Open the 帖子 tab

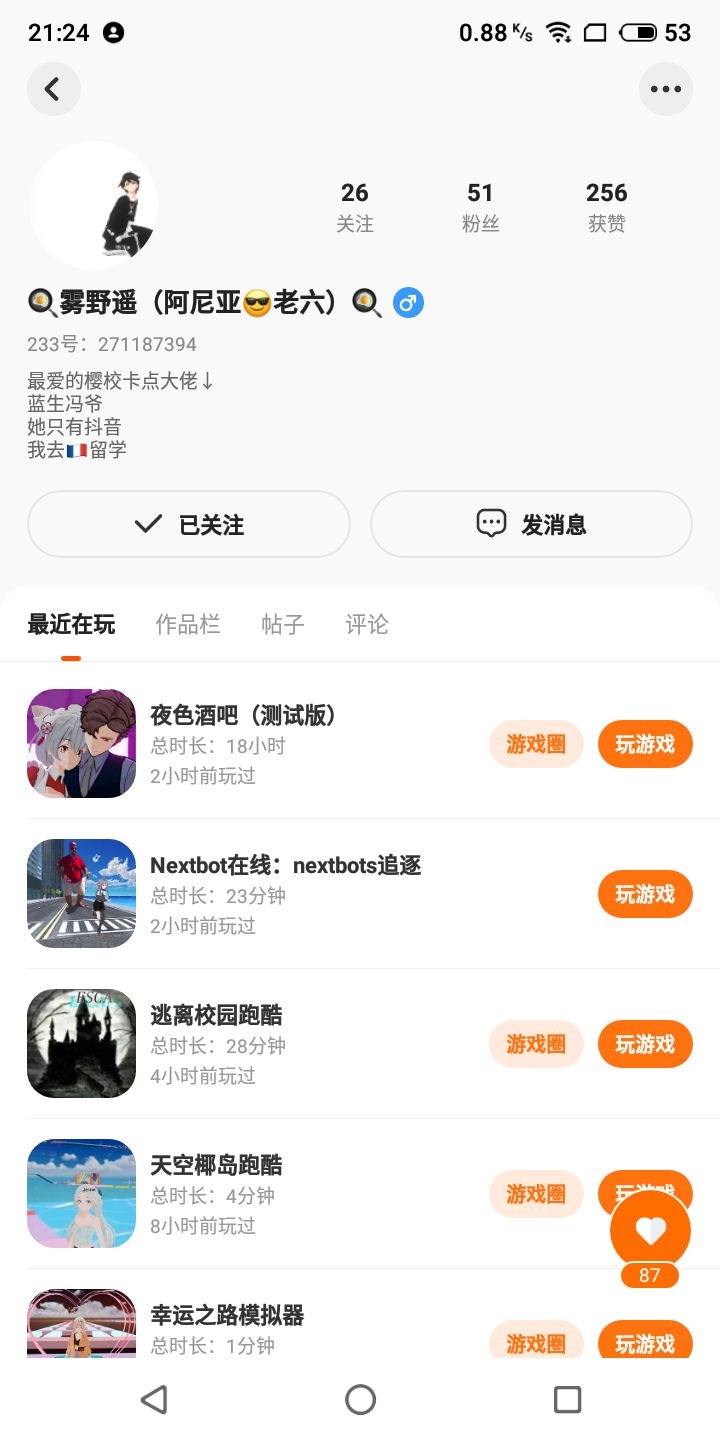(x=283, y=625)
